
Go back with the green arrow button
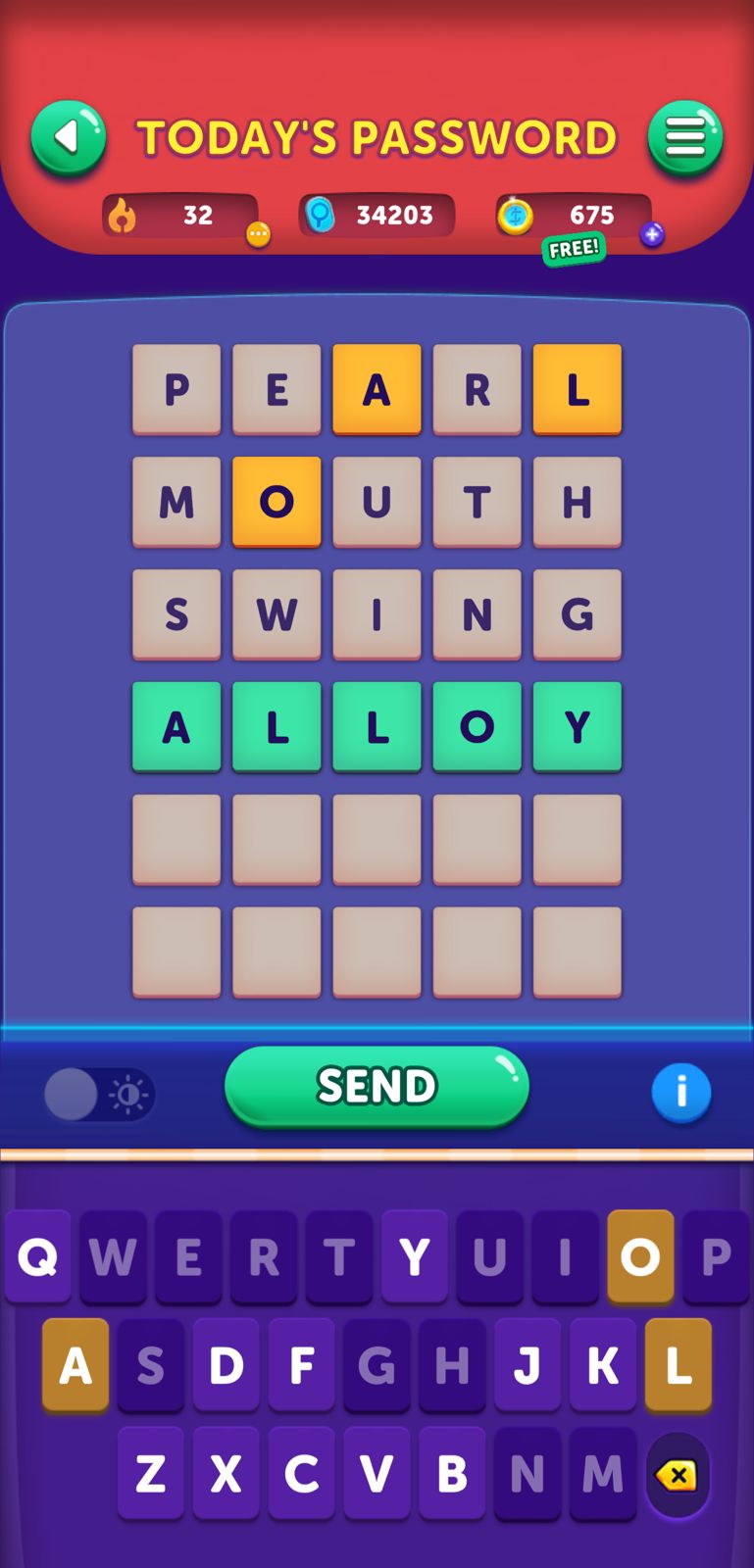[x=68, y=137]
